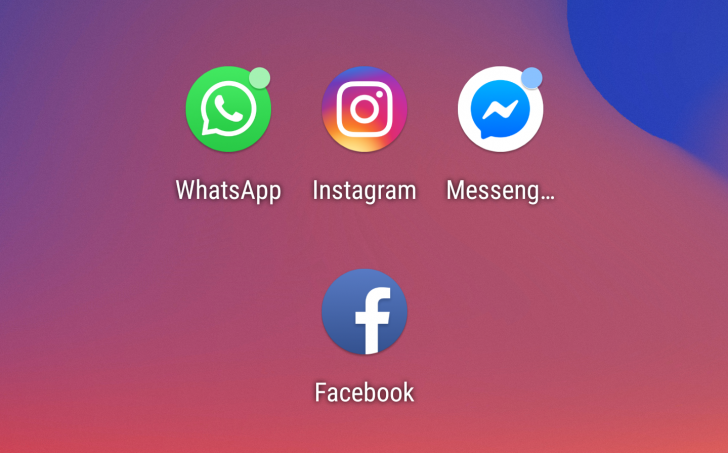Open the WhatsApp app
The height and width of the screenshot is (453, 728).
pyautogui.click(x=228, y=110)
